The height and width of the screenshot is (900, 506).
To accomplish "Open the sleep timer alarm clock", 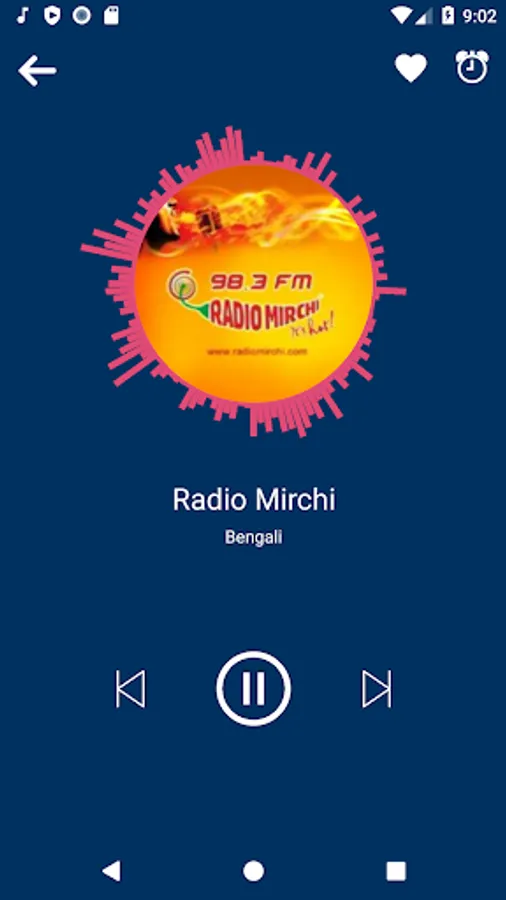I will coord(472,67).
